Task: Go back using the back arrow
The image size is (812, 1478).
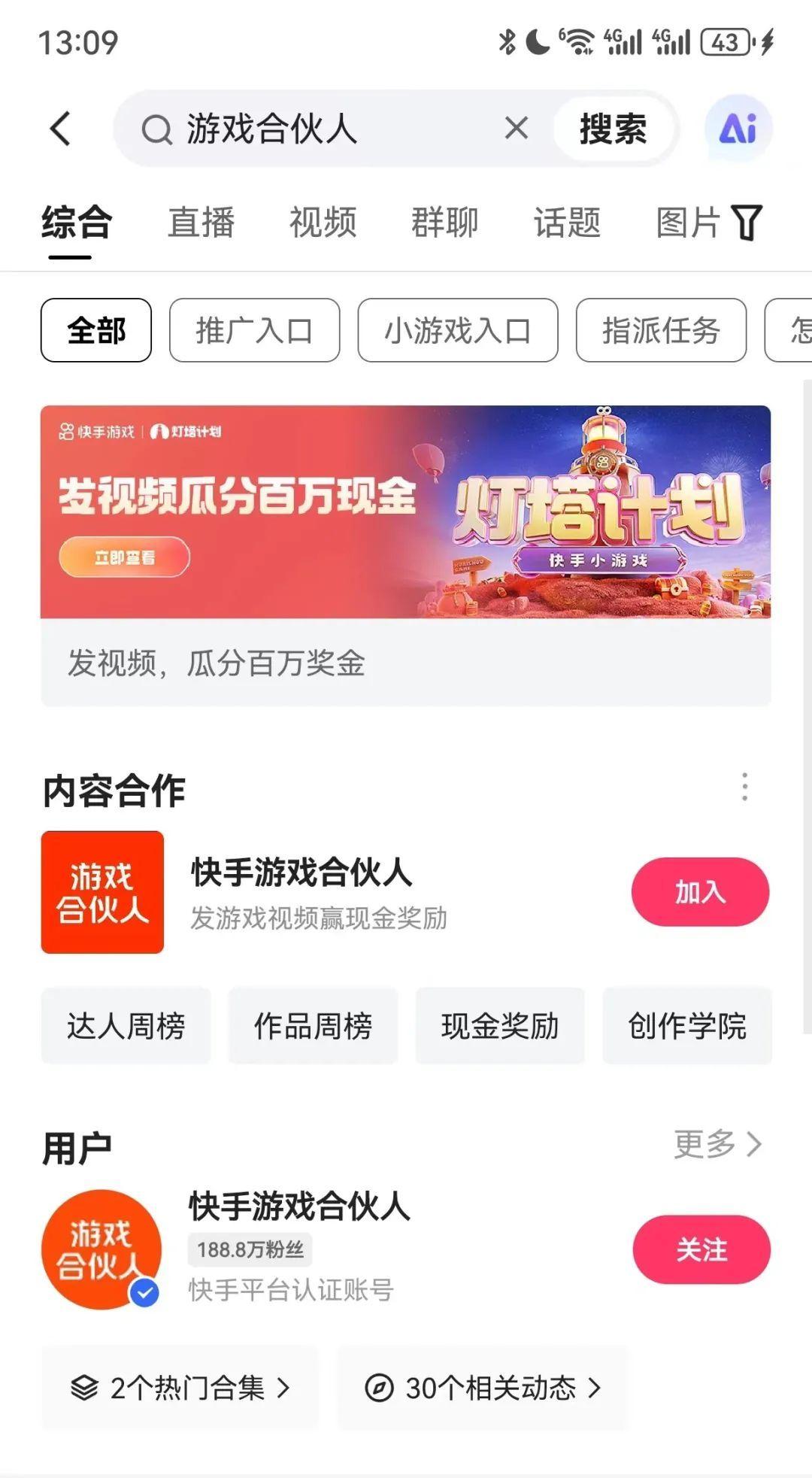Action: click(61, 129)
